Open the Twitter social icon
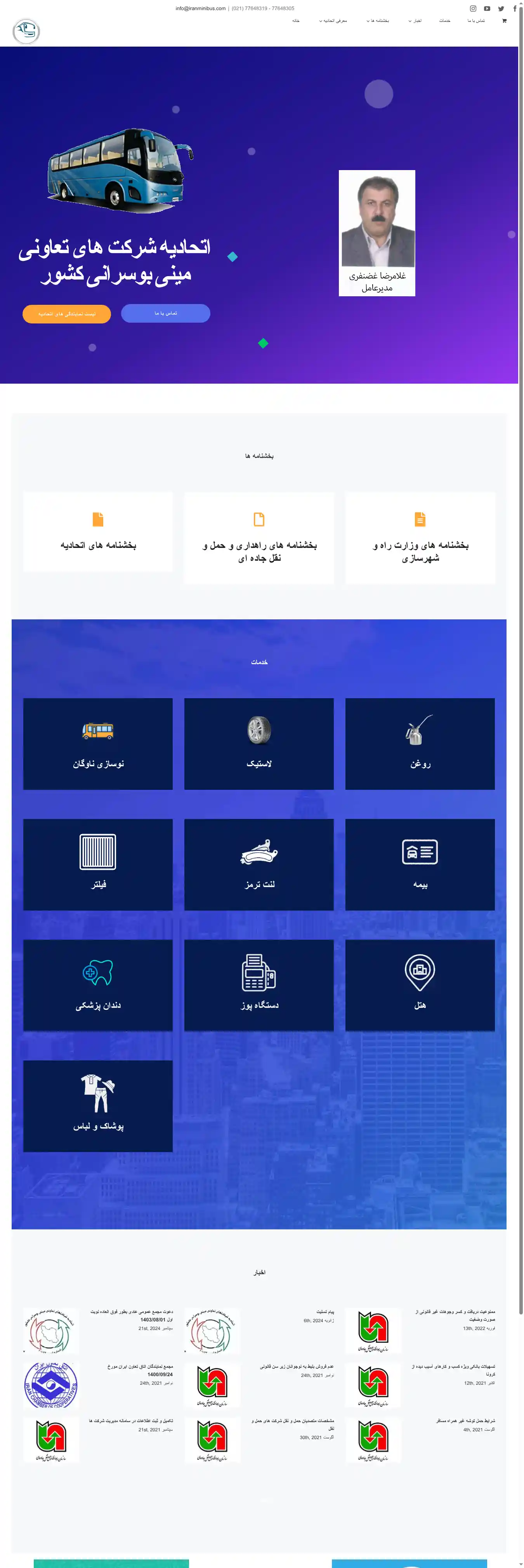The width and height of the screenshot is (524, 1568). click(x=501, y=9)
